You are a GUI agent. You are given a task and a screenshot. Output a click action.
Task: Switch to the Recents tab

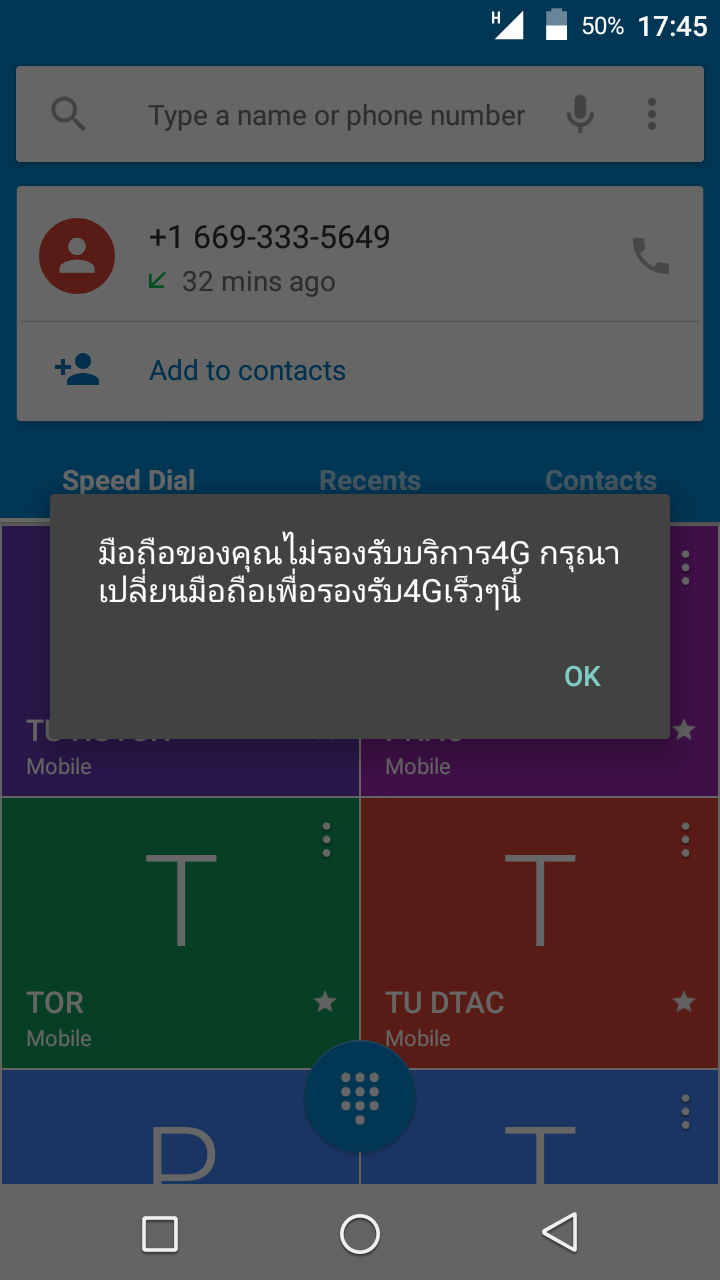point(370,481)
